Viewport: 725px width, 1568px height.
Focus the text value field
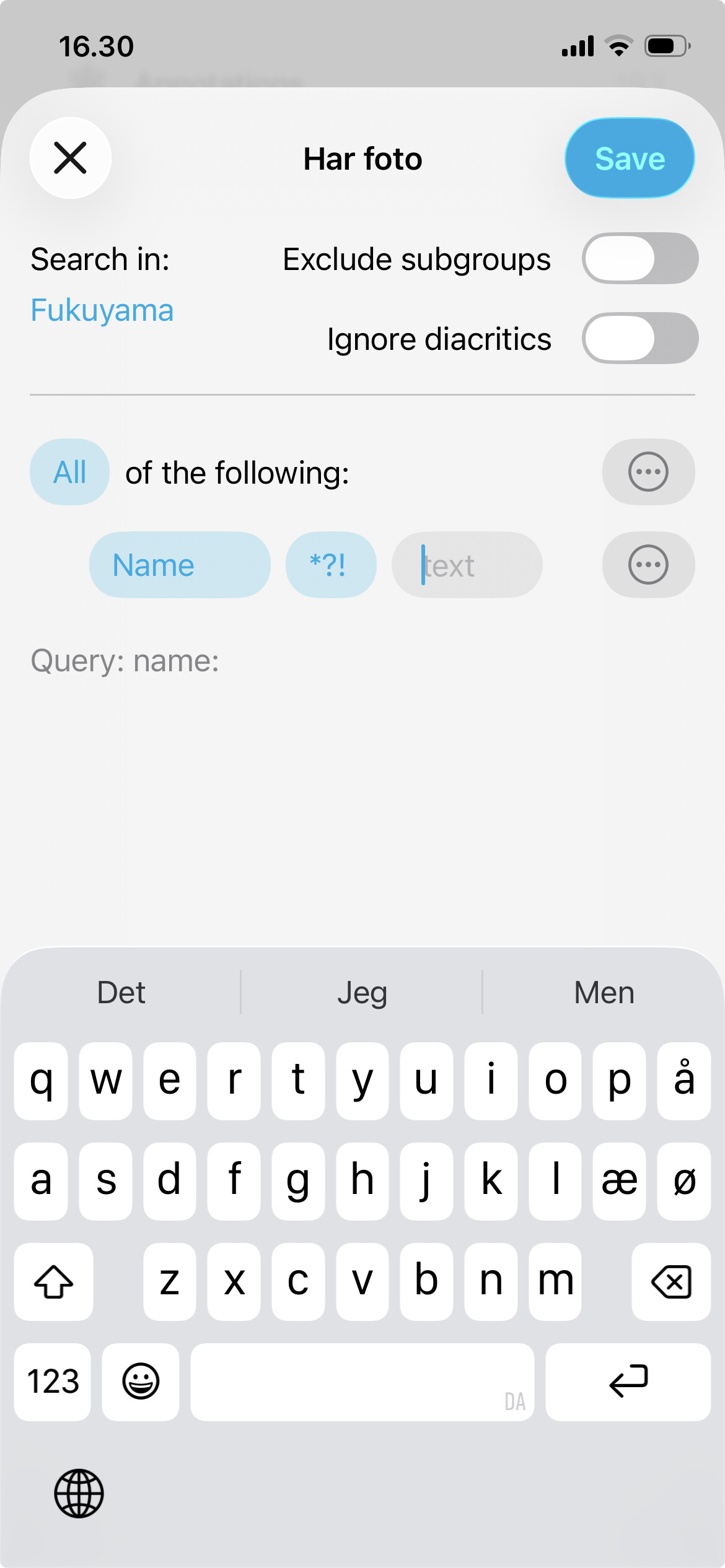click(x=467, y=565)
